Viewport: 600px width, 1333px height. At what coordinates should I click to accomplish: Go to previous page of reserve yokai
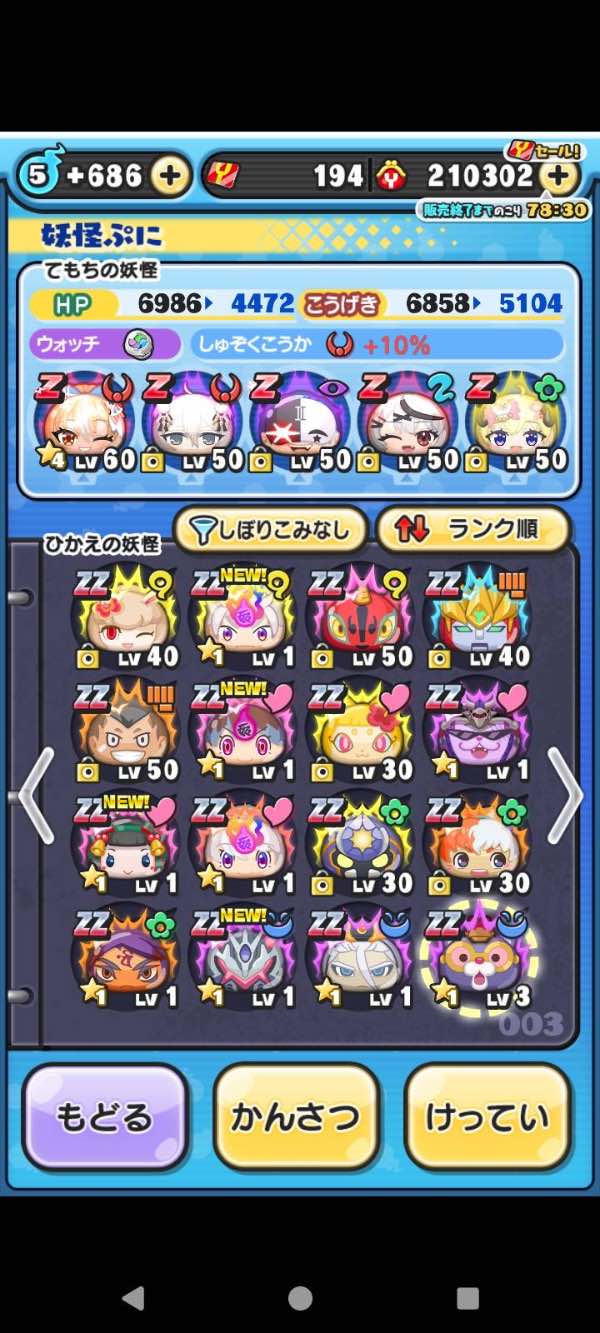click(x=36, y=795)
